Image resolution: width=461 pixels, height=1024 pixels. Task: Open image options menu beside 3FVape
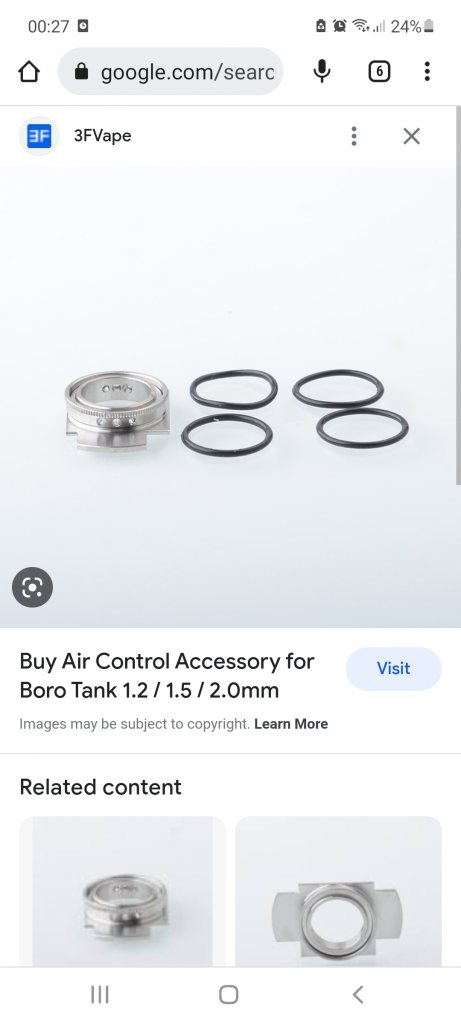coord(354,136)
